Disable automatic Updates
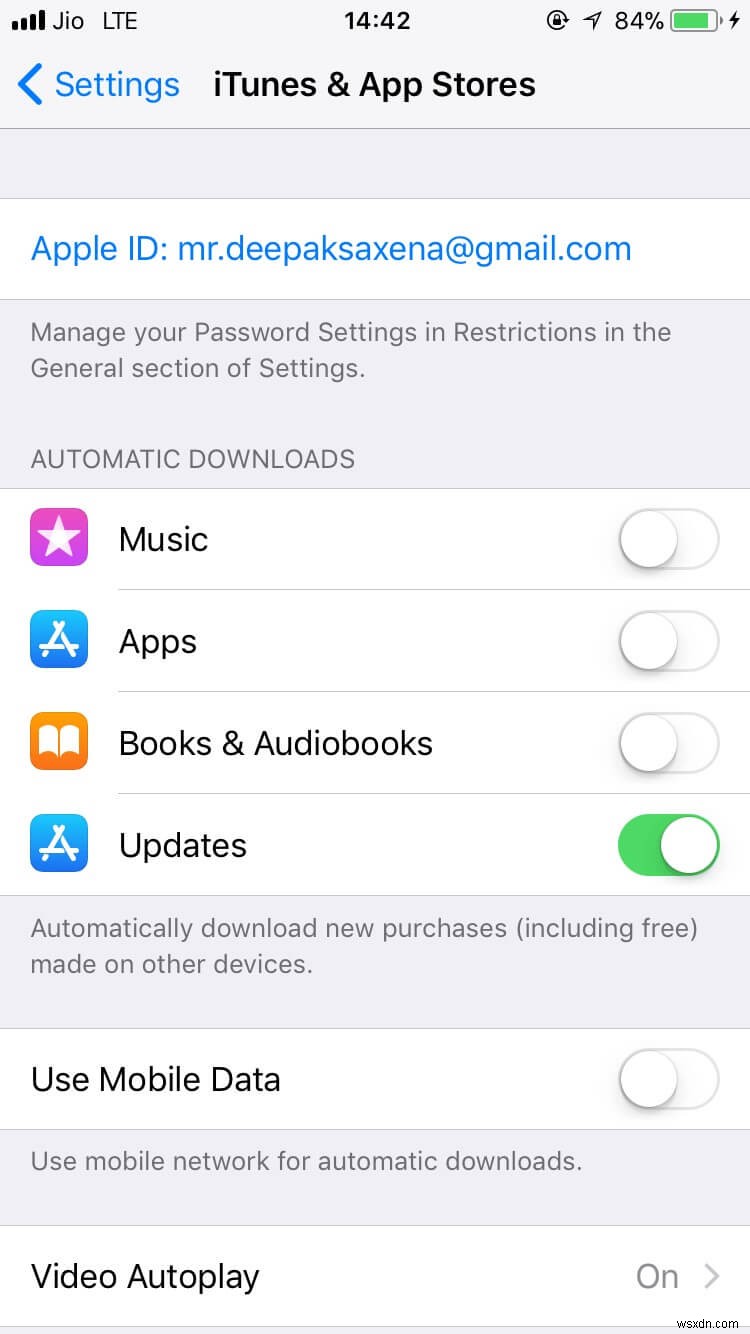 (668, 844)
